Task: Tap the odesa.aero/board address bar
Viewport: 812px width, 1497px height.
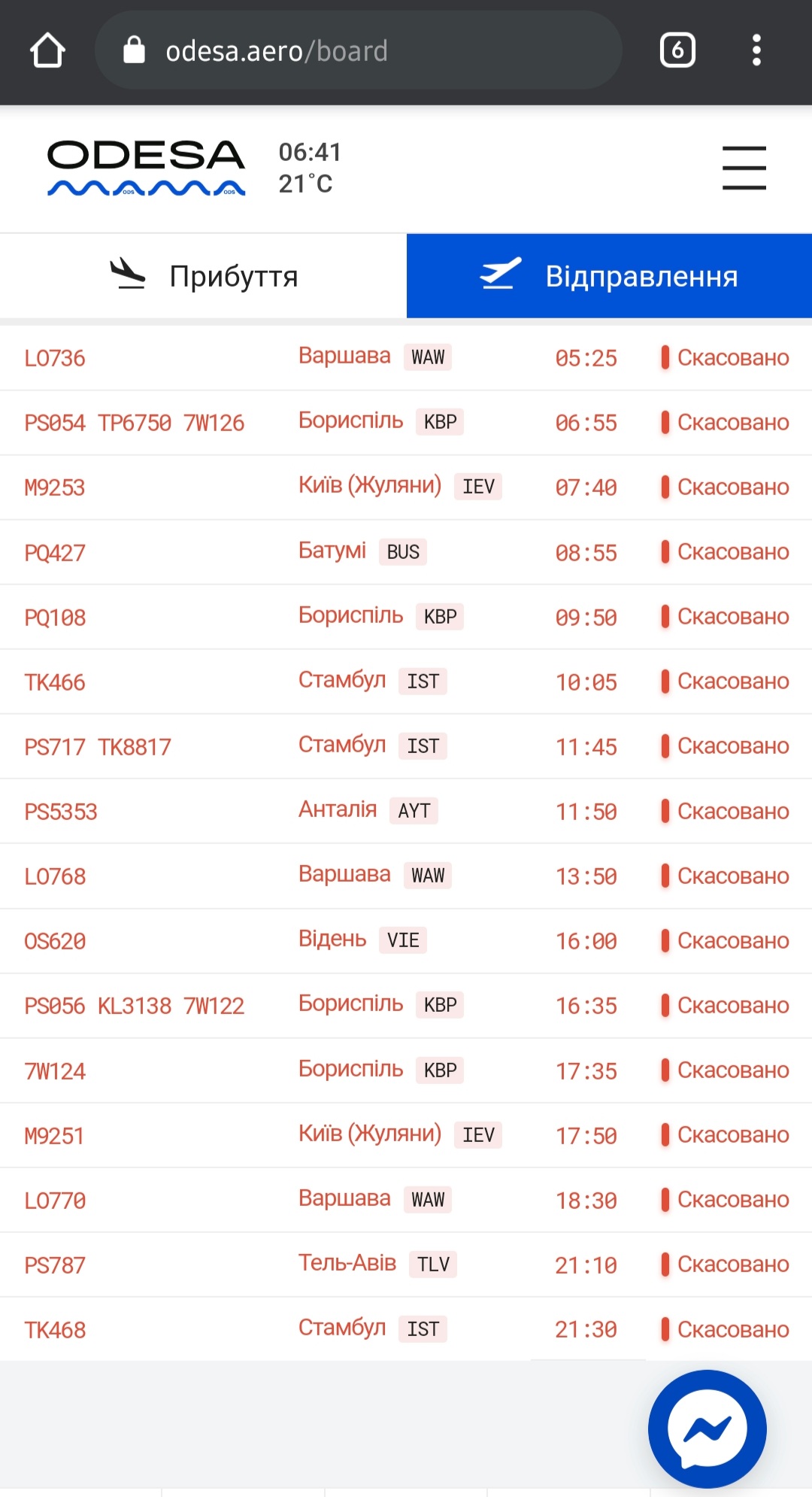Action: click(x=358, y=51)
